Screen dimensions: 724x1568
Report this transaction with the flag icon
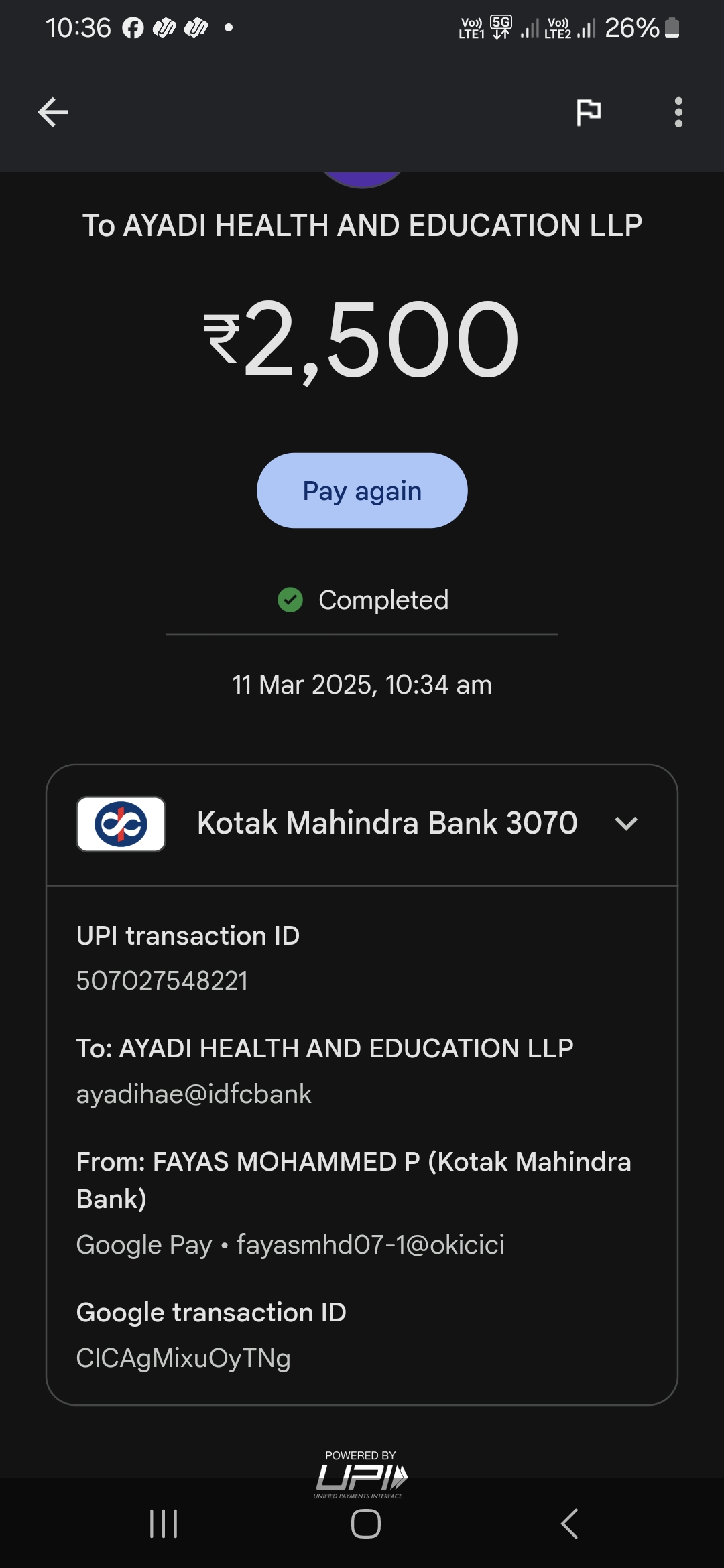pos(589,112)
